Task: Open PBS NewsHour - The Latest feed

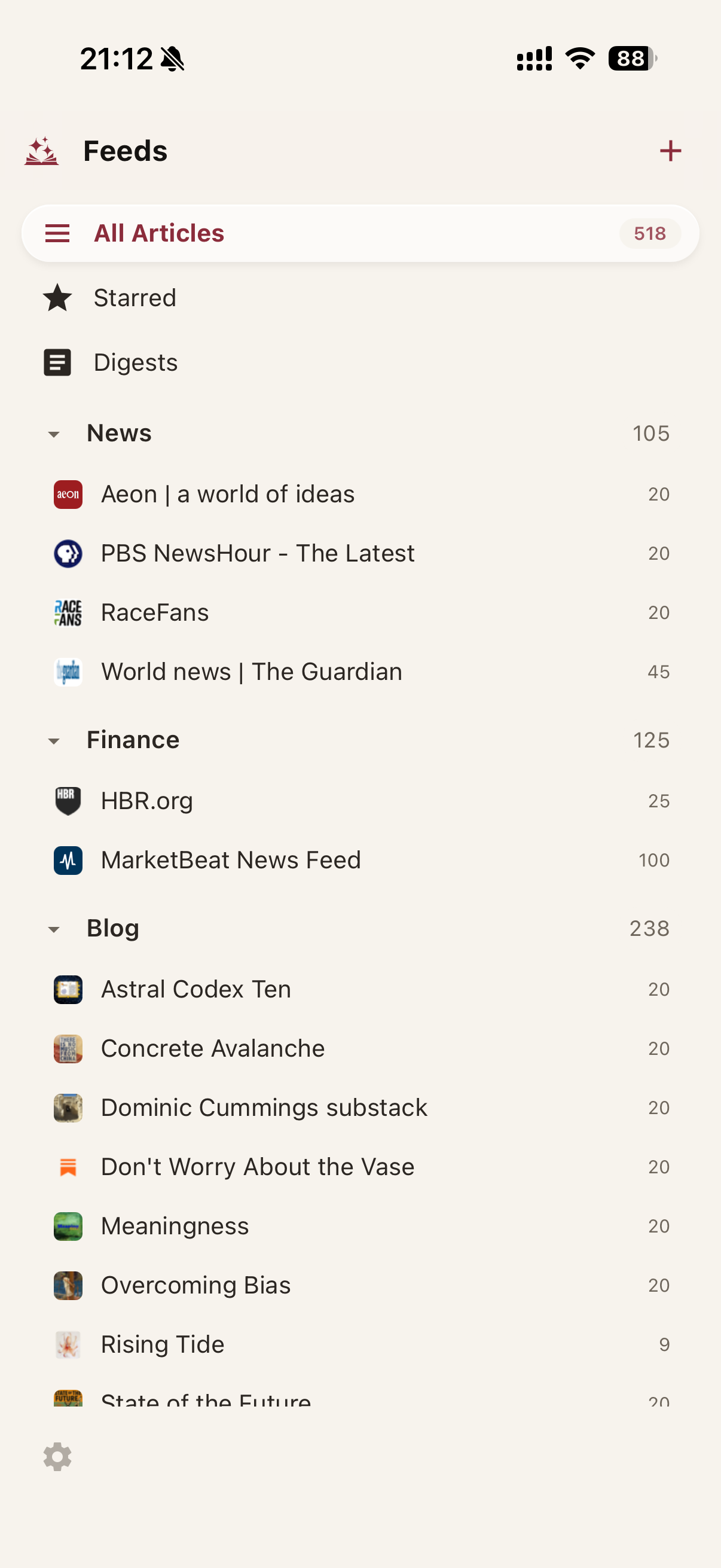Action: pos(360,553)
